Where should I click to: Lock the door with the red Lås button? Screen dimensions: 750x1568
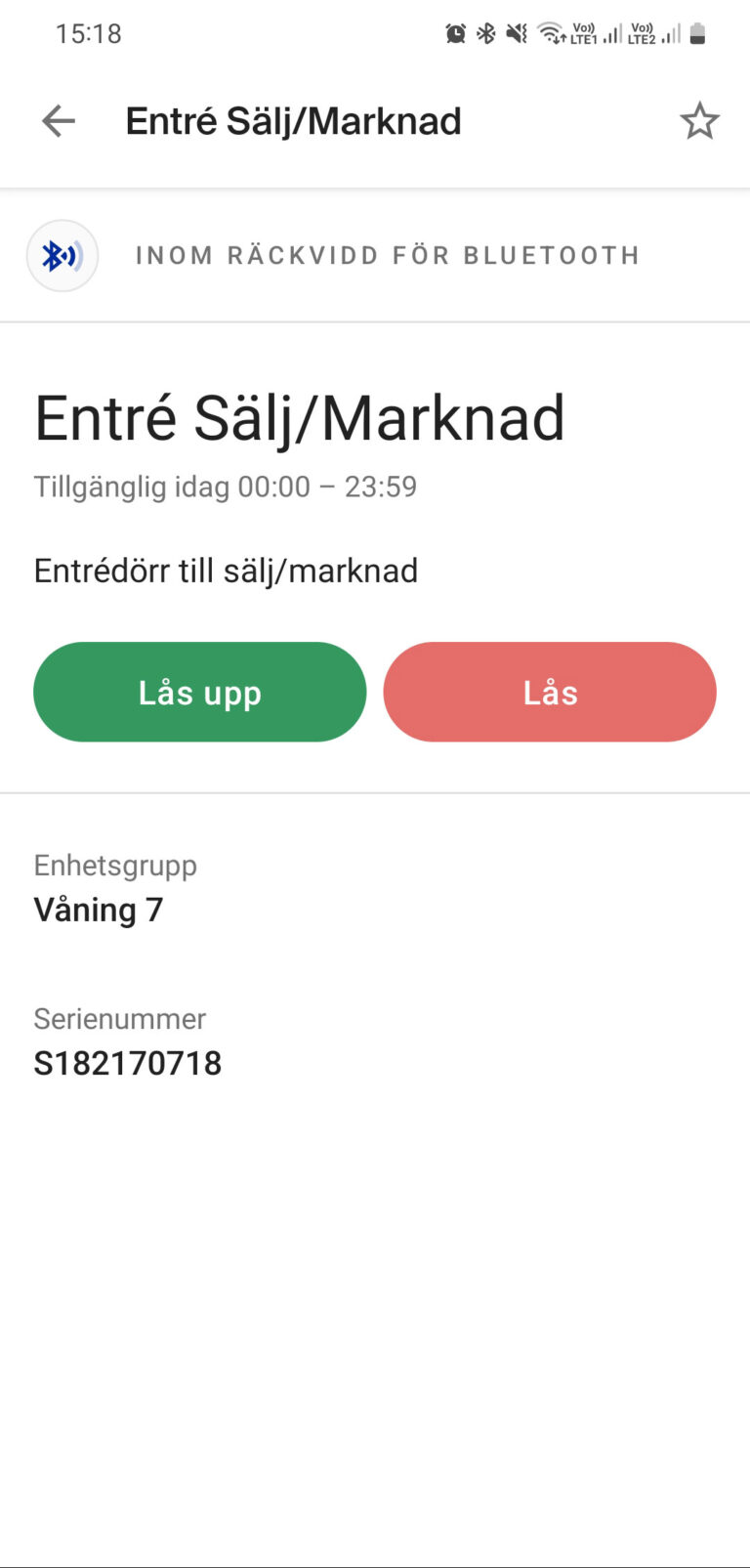click(x=550, y=692)
